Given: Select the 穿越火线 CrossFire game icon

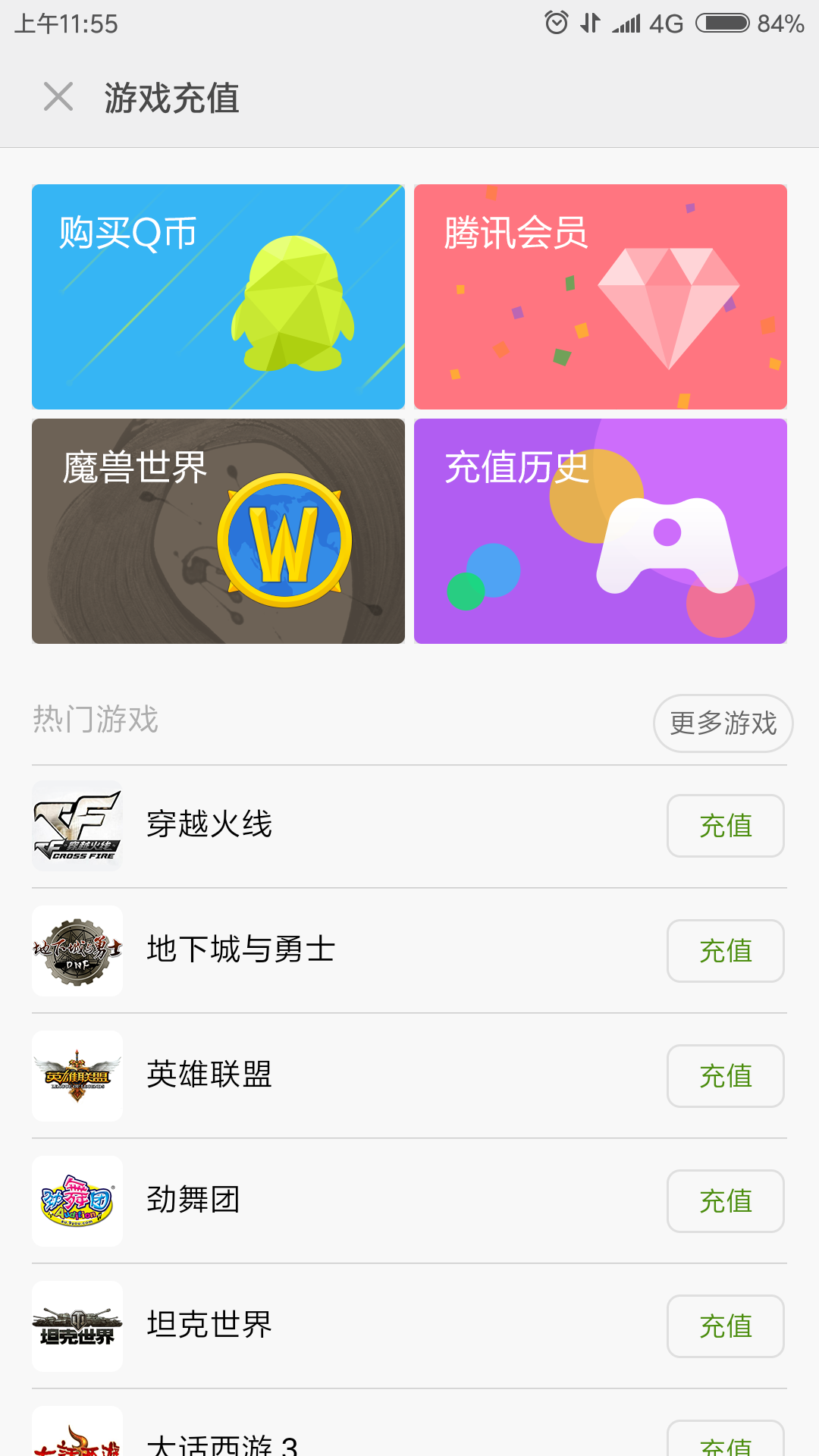Looking at the screenshot, I should (77, 826).
